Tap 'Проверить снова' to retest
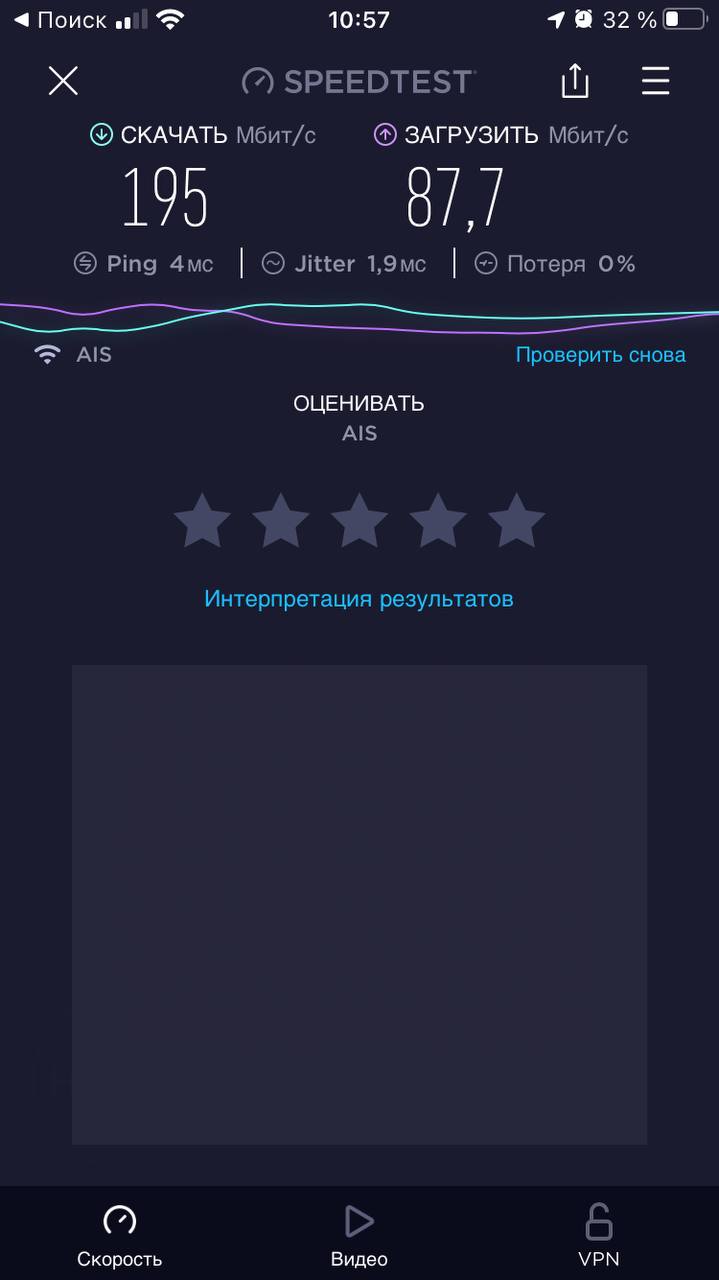The height and width of the screenshot is (1280, 719). pyautogui.click(x=601, y=355)
